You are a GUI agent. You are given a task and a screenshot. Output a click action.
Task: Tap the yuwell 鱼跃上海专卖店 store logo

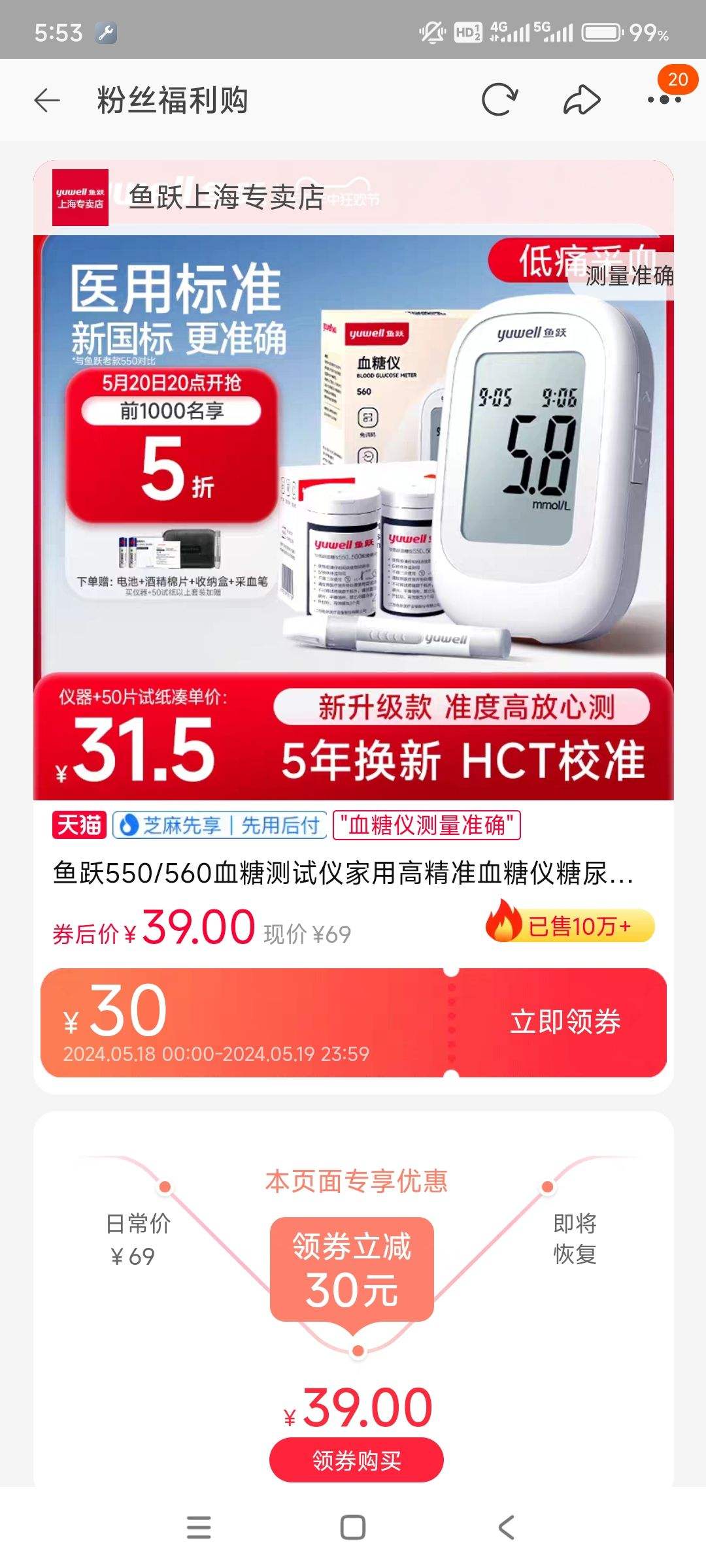(x=81, y=196)
